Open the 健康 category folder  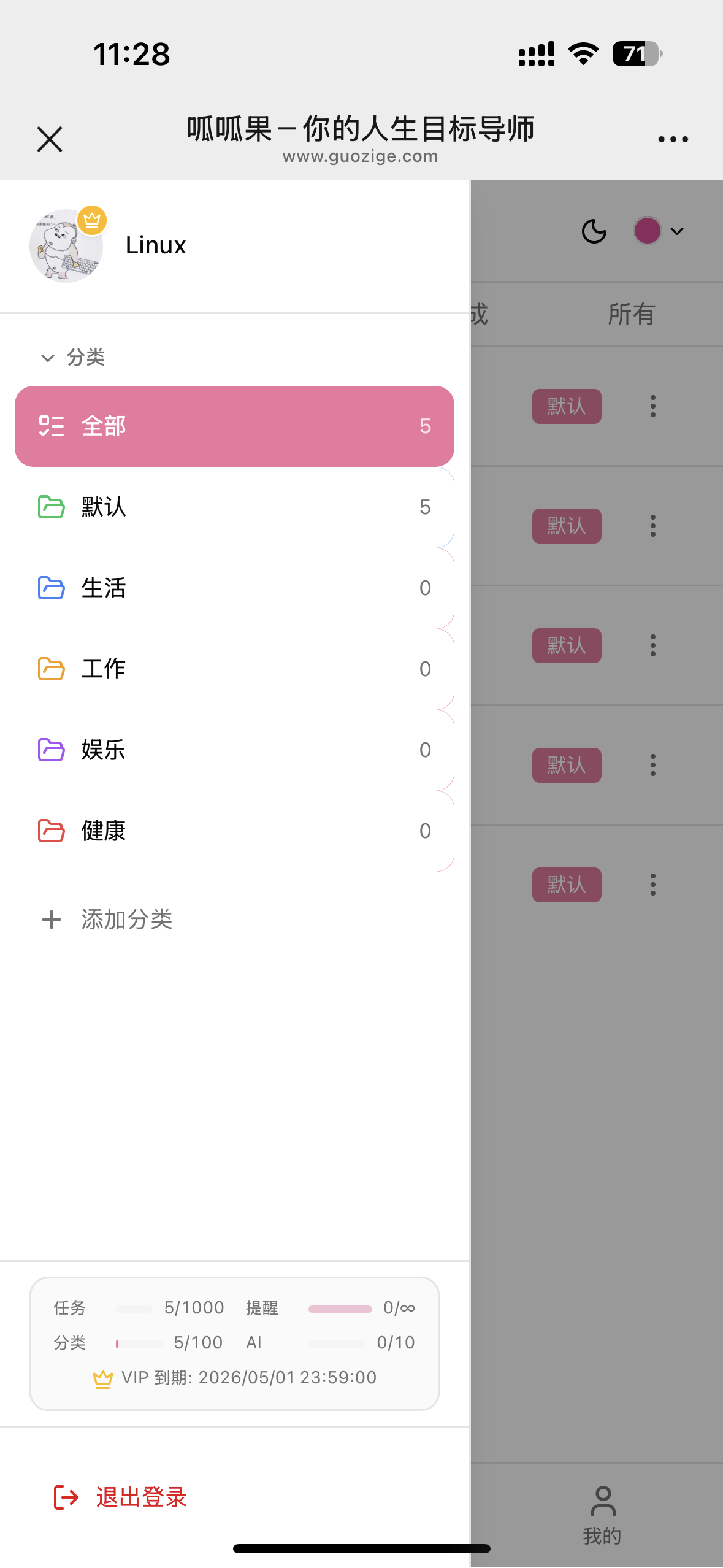pos(234,831)
